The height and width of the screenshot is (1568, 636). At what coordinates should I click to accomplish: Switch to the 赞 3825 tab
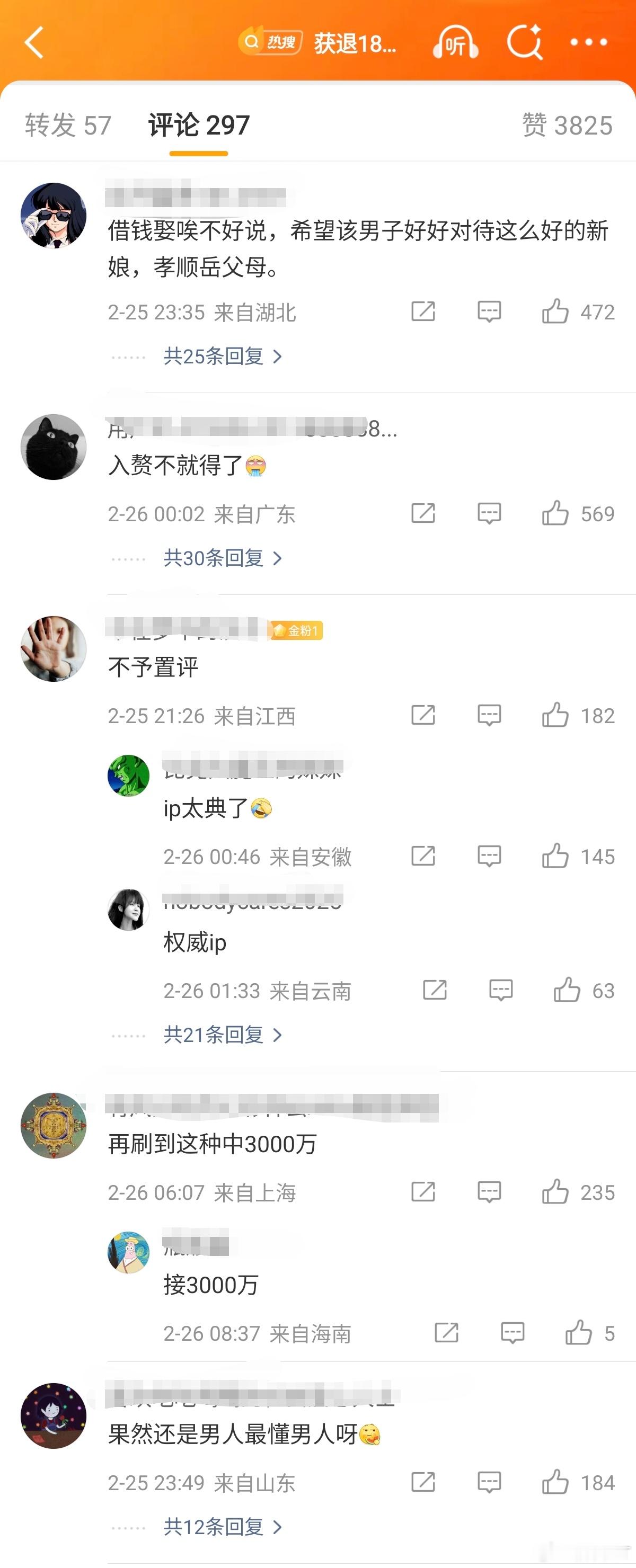click(x=568, y=126)
